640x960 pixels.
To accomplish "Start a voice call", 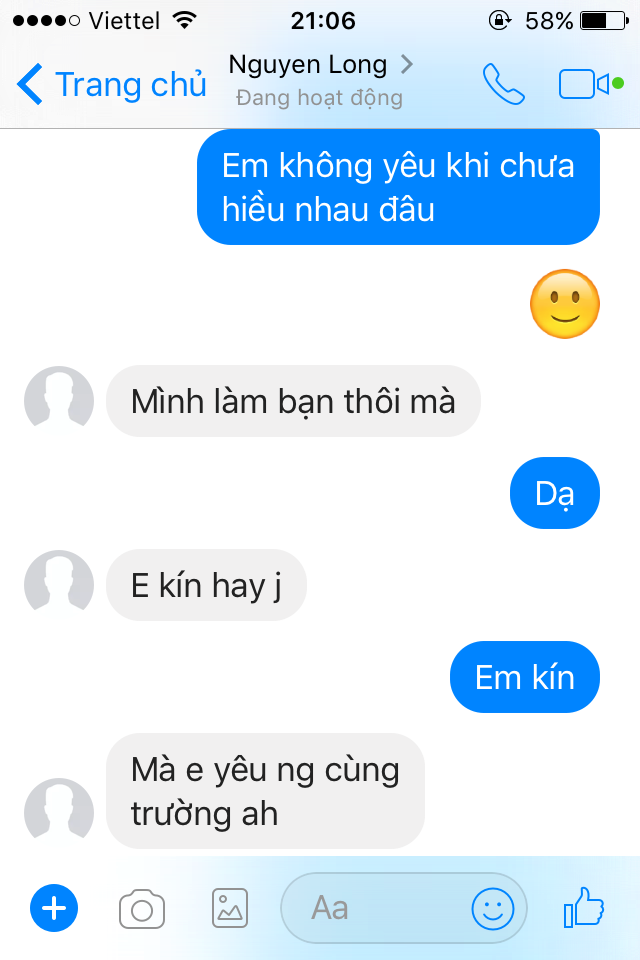I will (x=503, y=84).
